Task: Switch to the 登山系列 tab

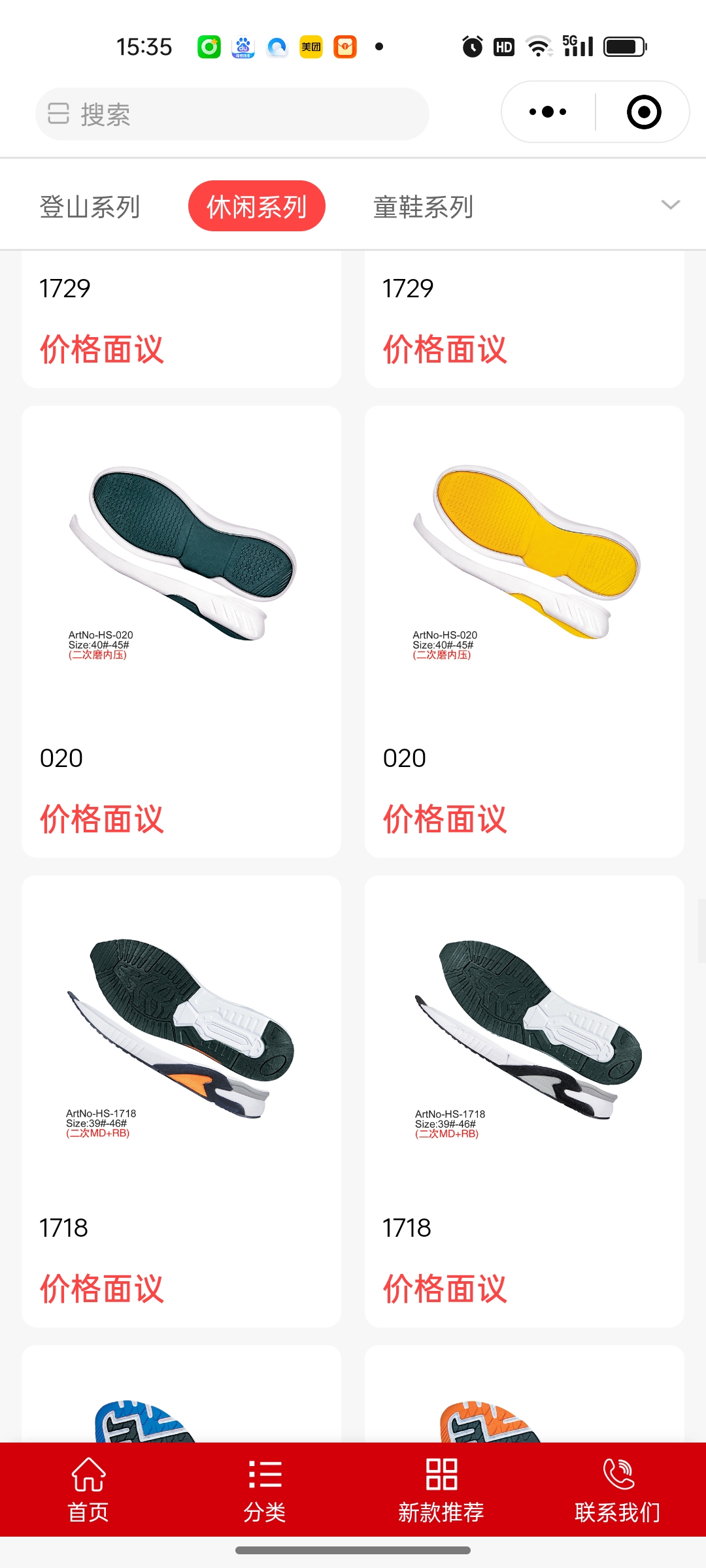Action: [x=90, y=206]
